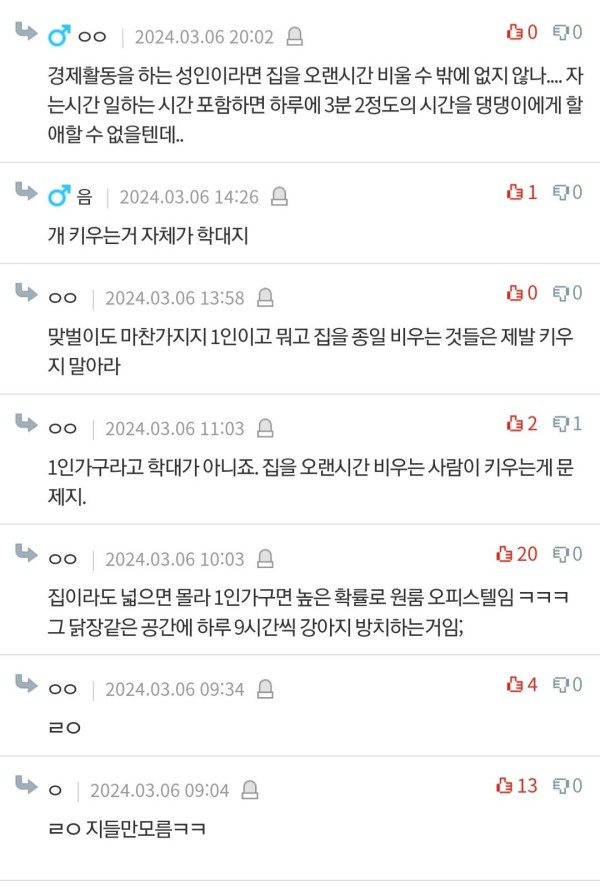The height and width of the screenshot is (886, 600).
Task: Thumbs up the 11:03 comment about 1인가구
Action: point(515,424)
